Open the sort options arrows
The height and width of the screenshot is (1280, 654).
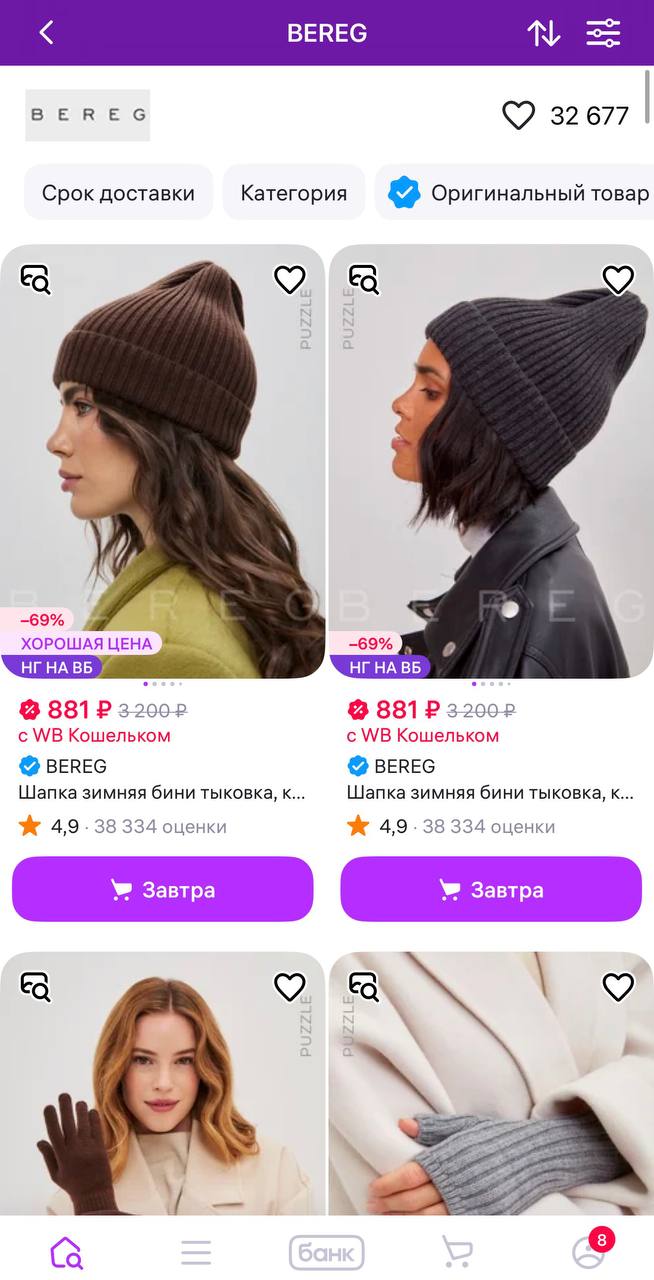(x=544, y=33)
